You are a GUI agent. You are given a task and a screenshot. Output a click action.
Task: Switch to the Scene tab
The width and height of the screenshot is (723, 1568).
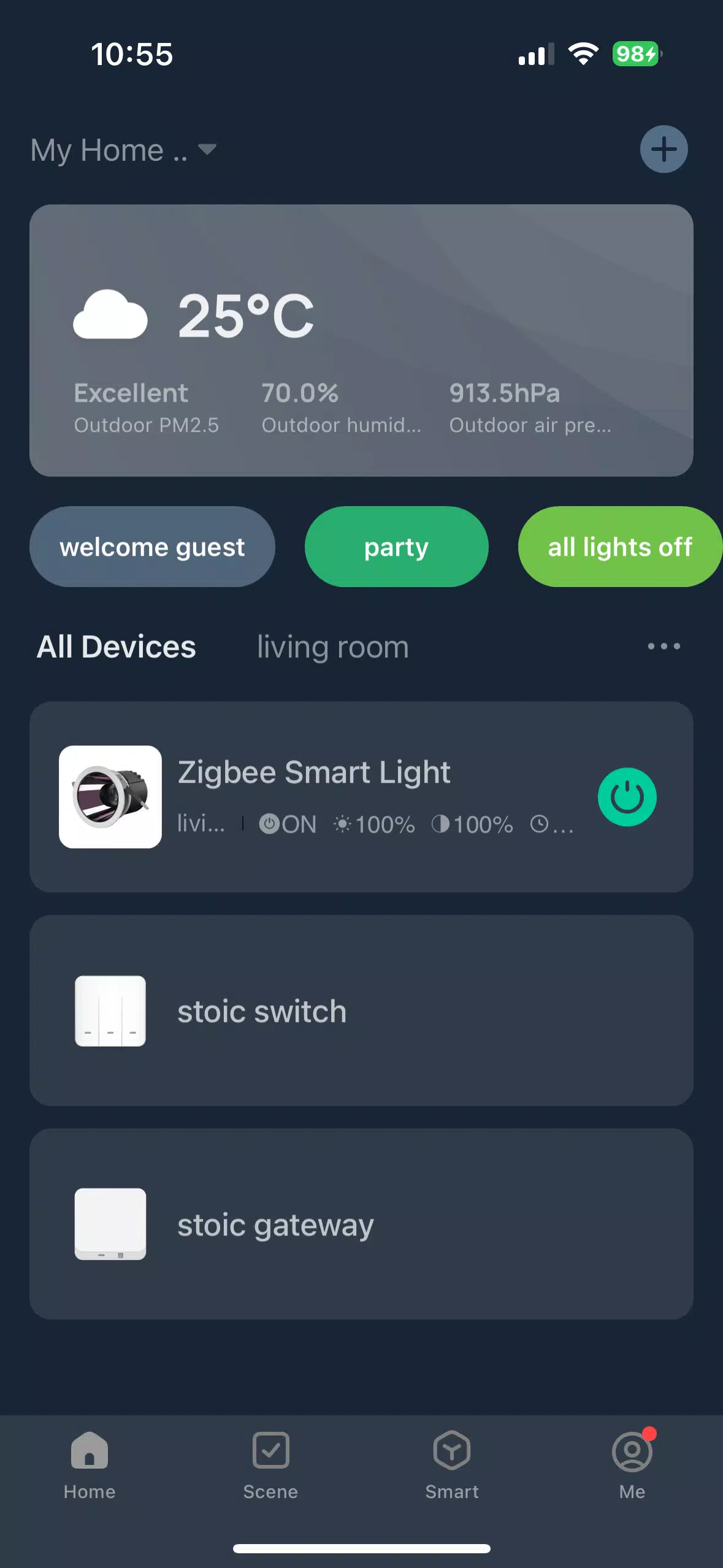coord(270,1466)
